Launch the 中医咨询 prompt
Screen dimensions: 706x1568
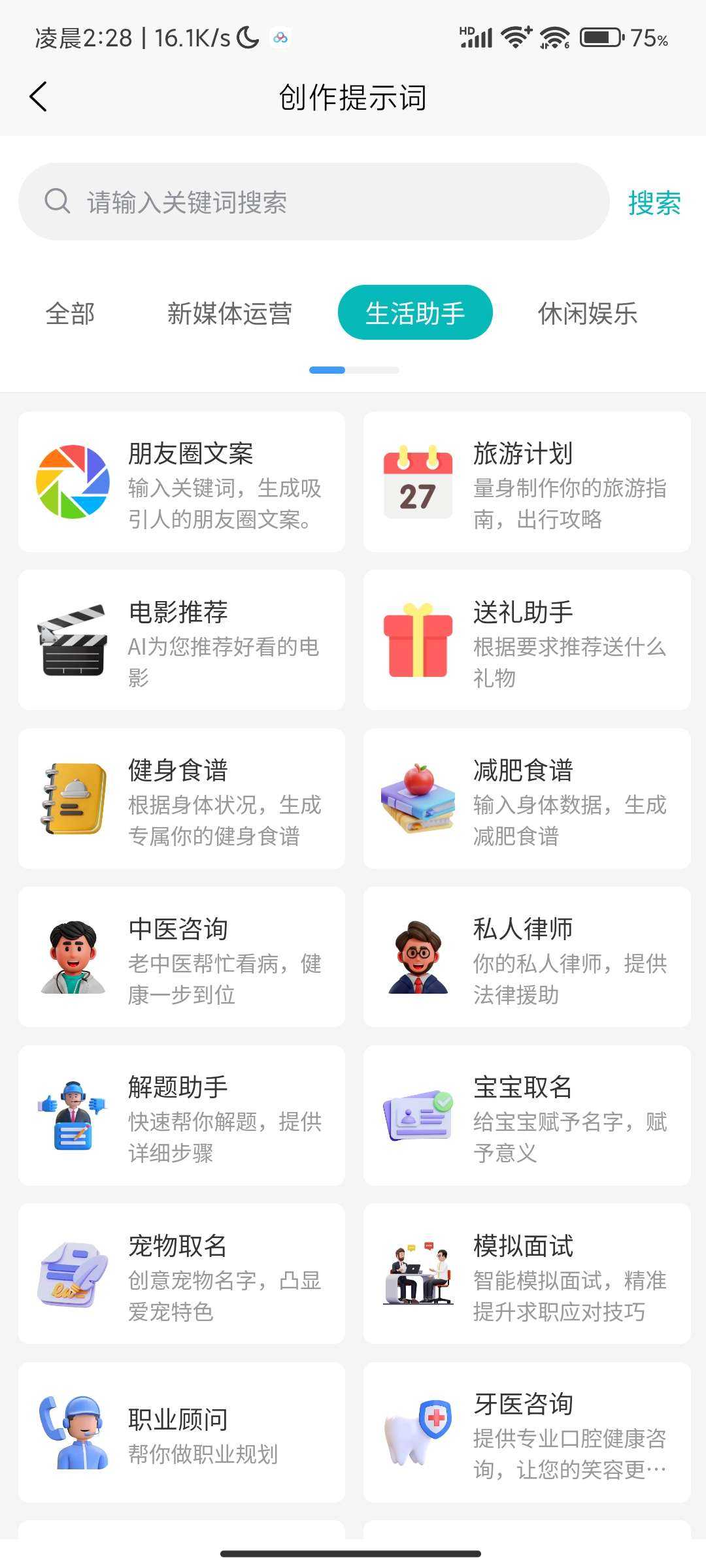tap(182, 957)
